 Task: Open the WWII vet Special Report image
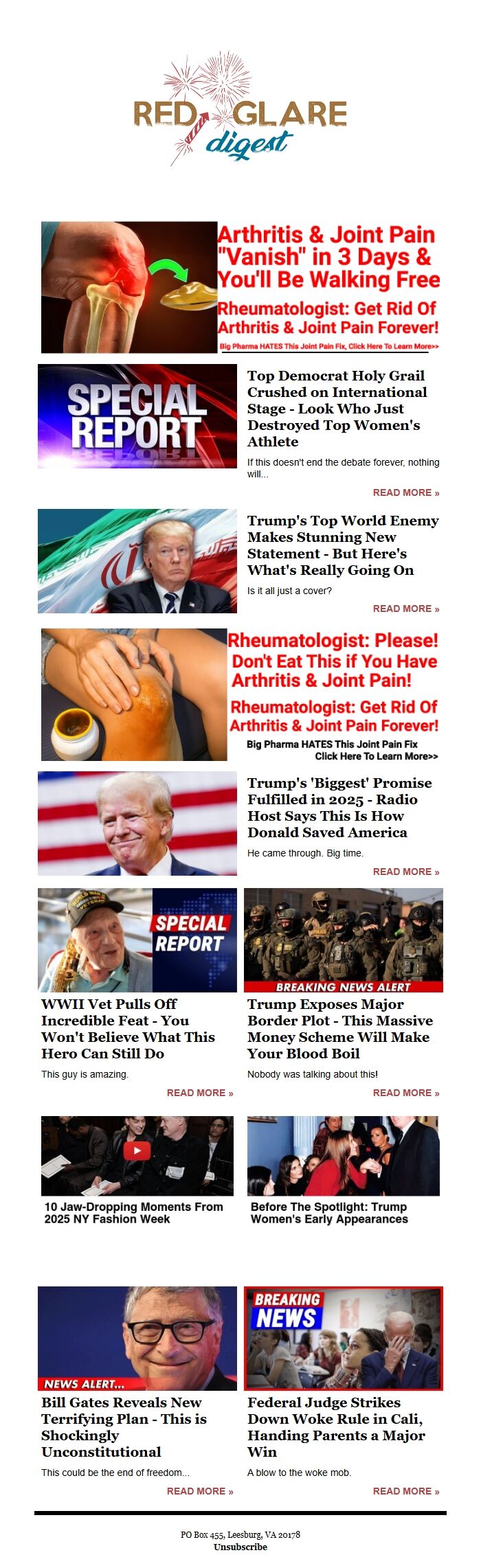tap(137, 940)
